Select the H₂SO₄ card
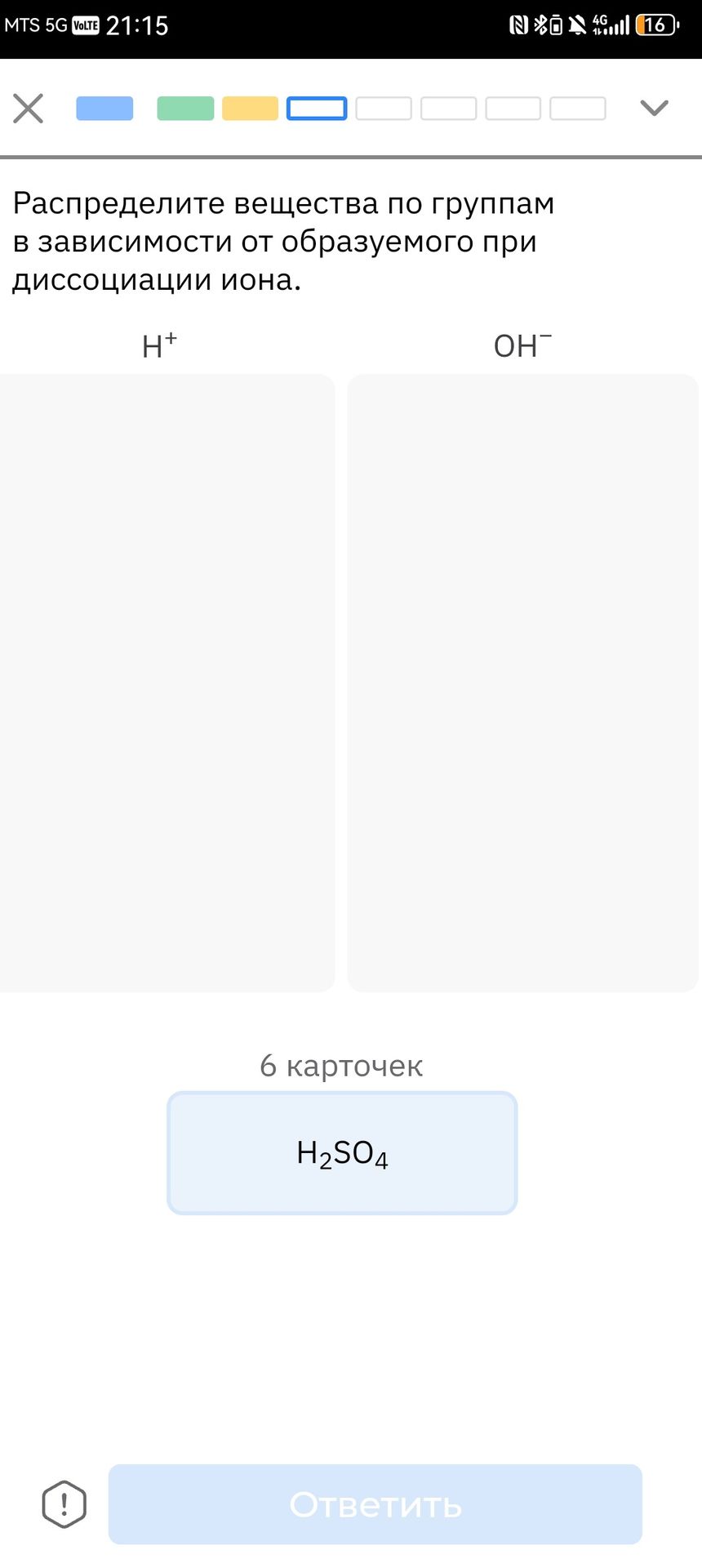The height and width of the screenshot is (1568, 702). point(342,1152)
